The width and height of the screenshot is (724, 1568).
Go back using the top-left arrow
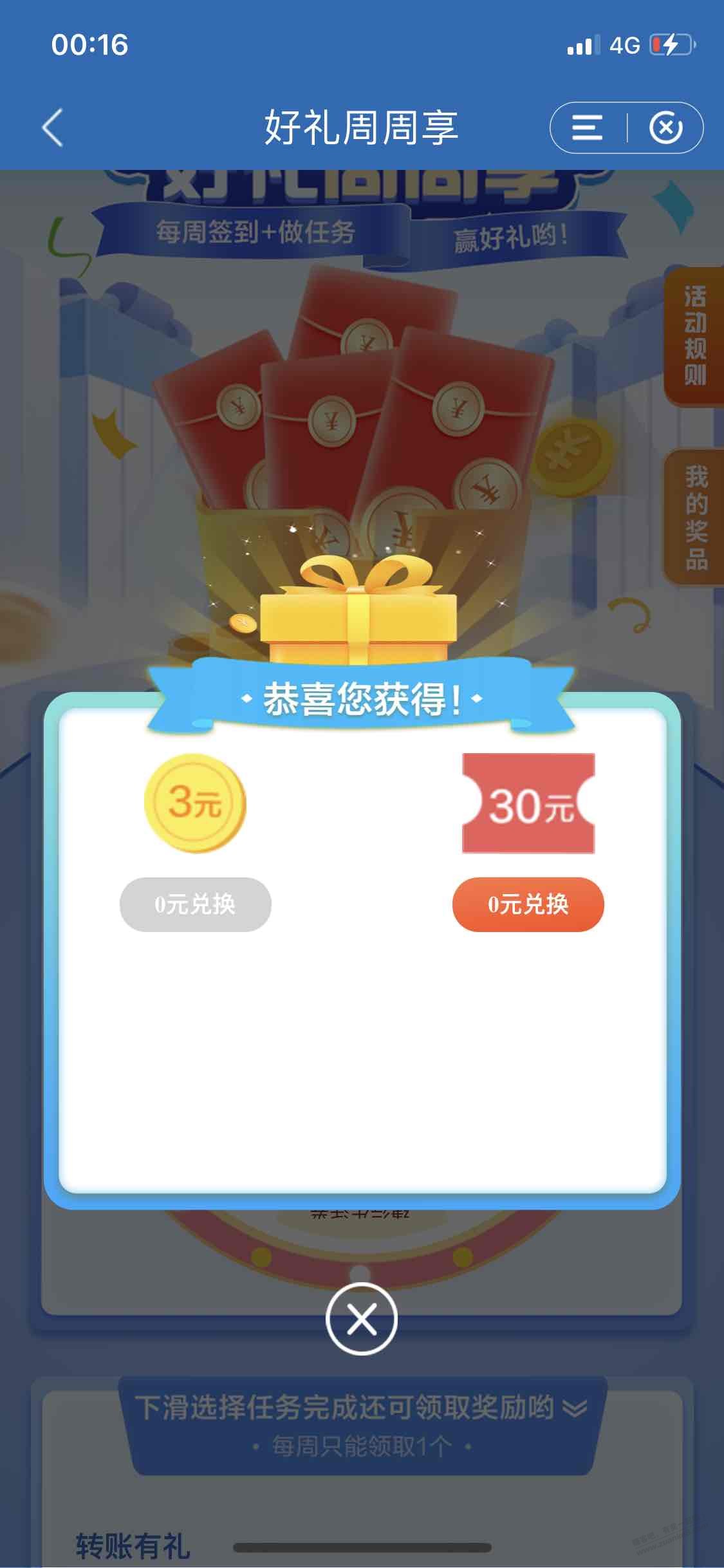pyautogui.click(x=53, y=127)
